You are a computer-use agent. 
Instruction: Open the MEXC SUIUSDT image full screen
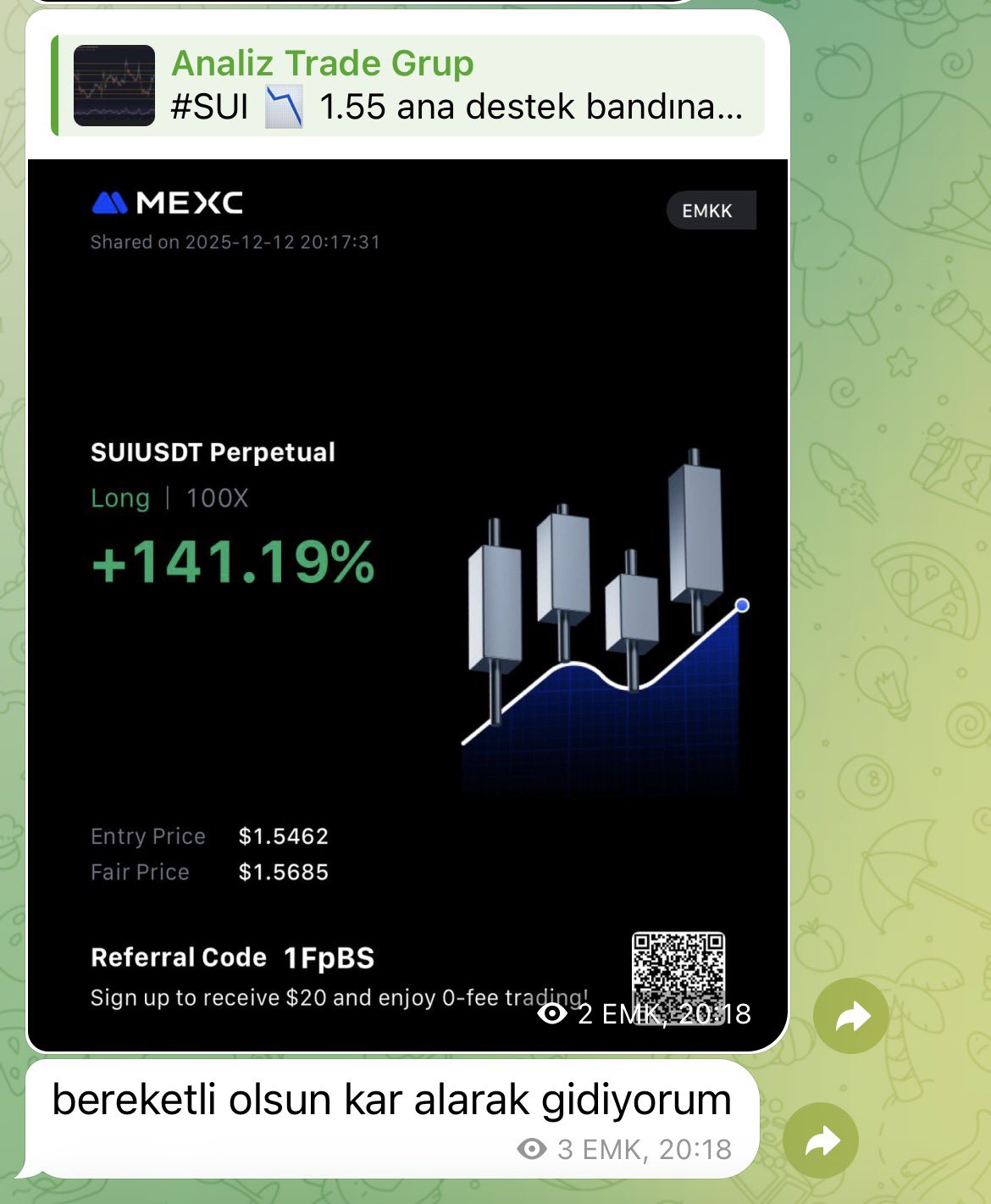[407, 593]
